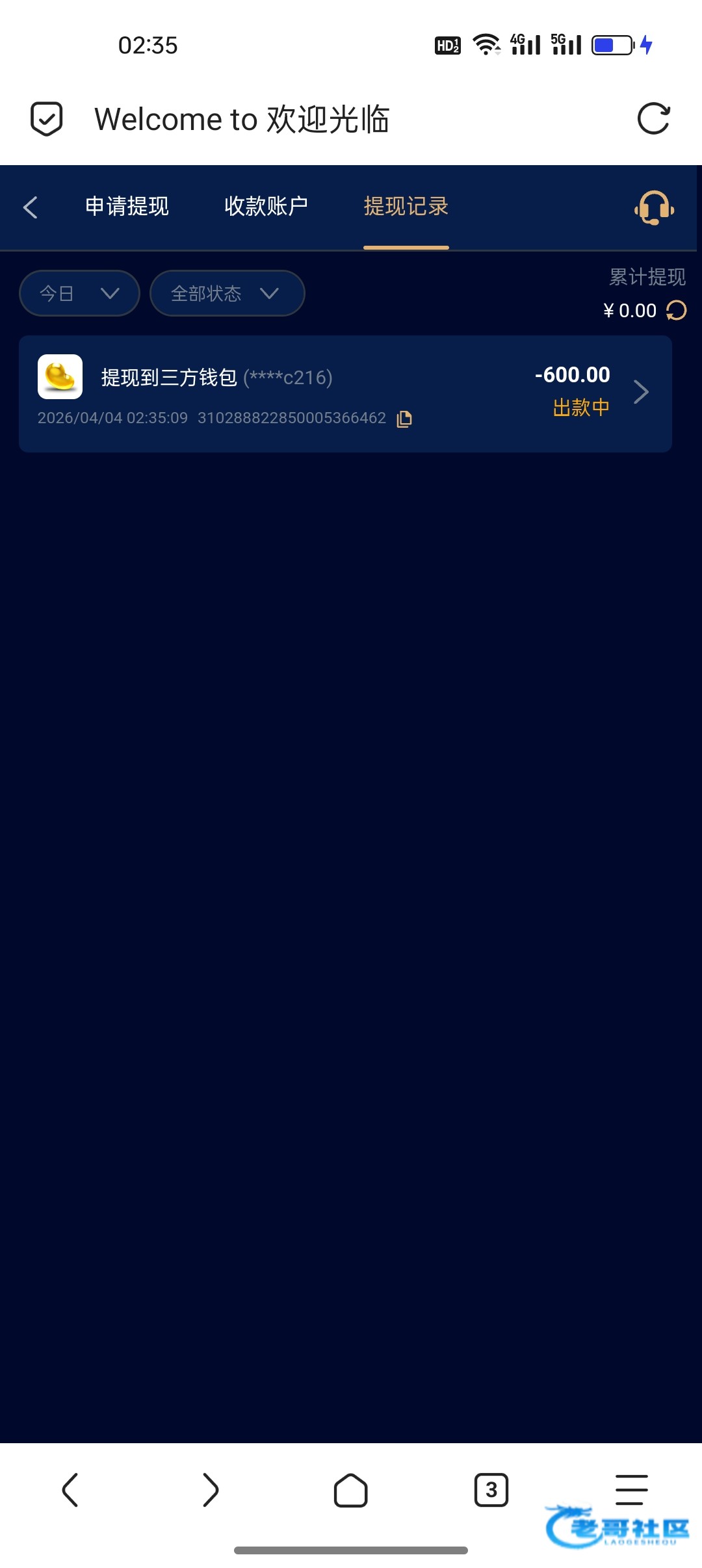Reload the page with the refresh icon

653,119
